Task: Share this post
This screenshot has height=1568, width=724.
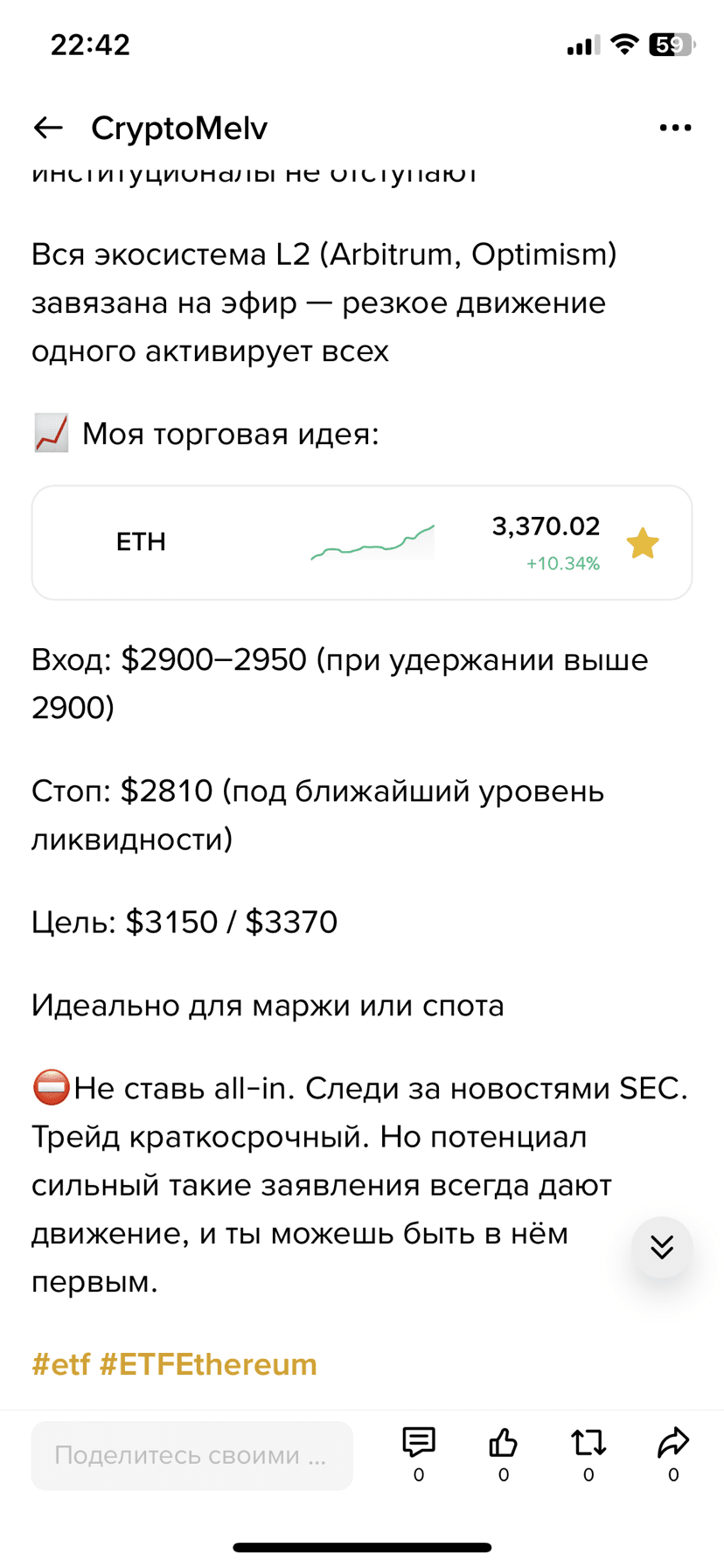Action: pyautogui.click(x=673, y=1443)
